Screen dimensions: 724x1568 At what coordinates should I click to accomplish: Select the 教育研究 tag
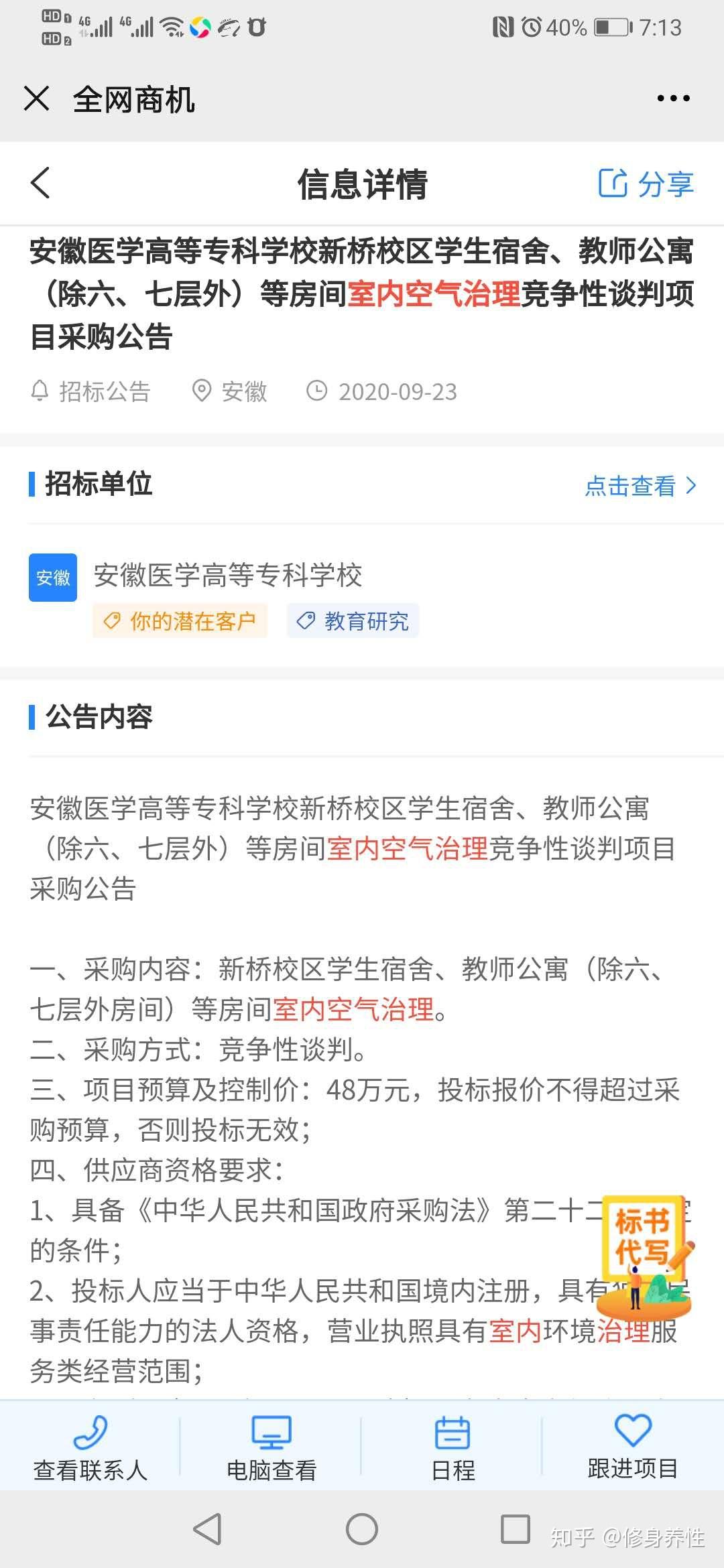[x=353, y=620]
